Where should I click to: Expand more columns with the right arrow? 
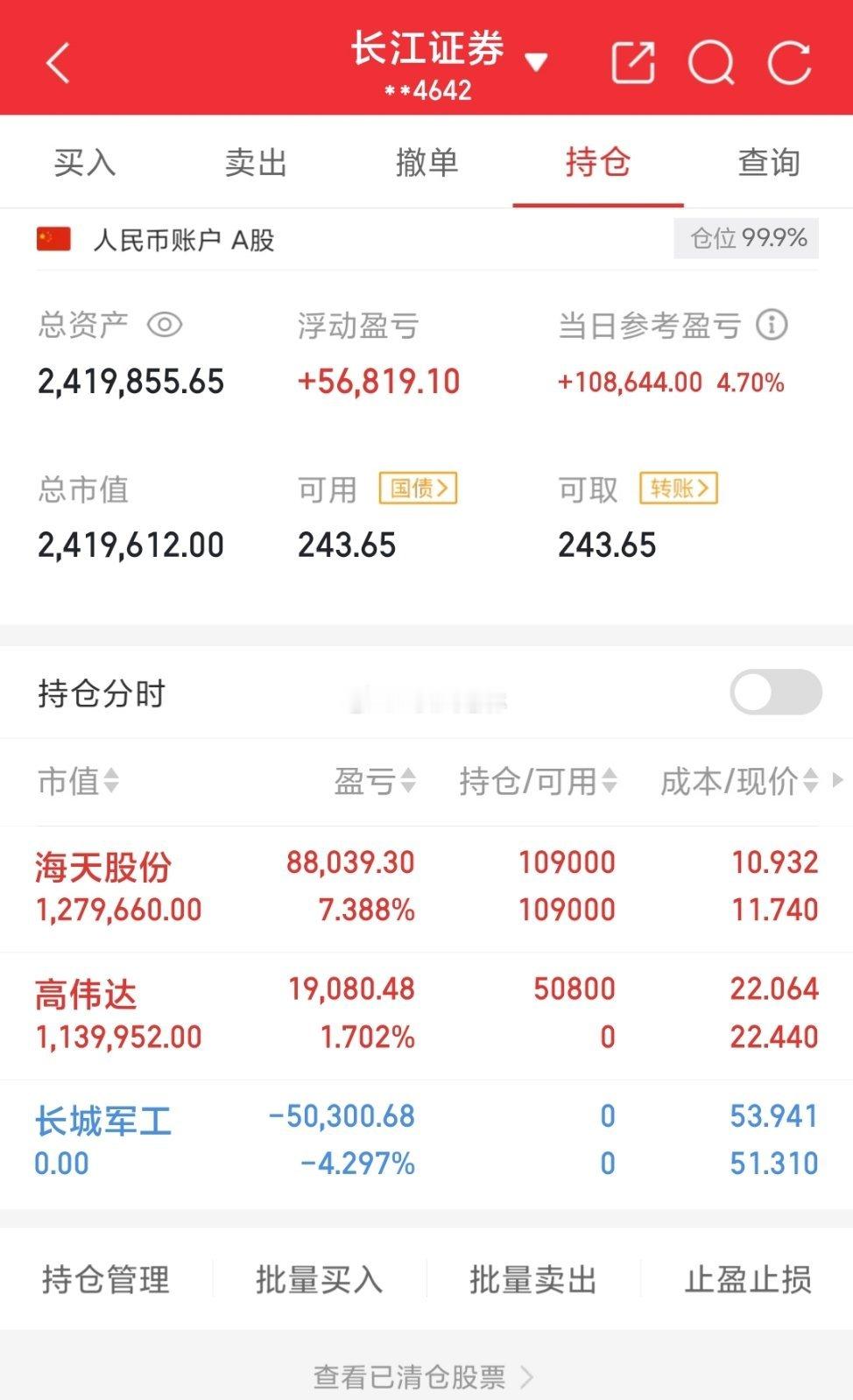tap(838, 782)
